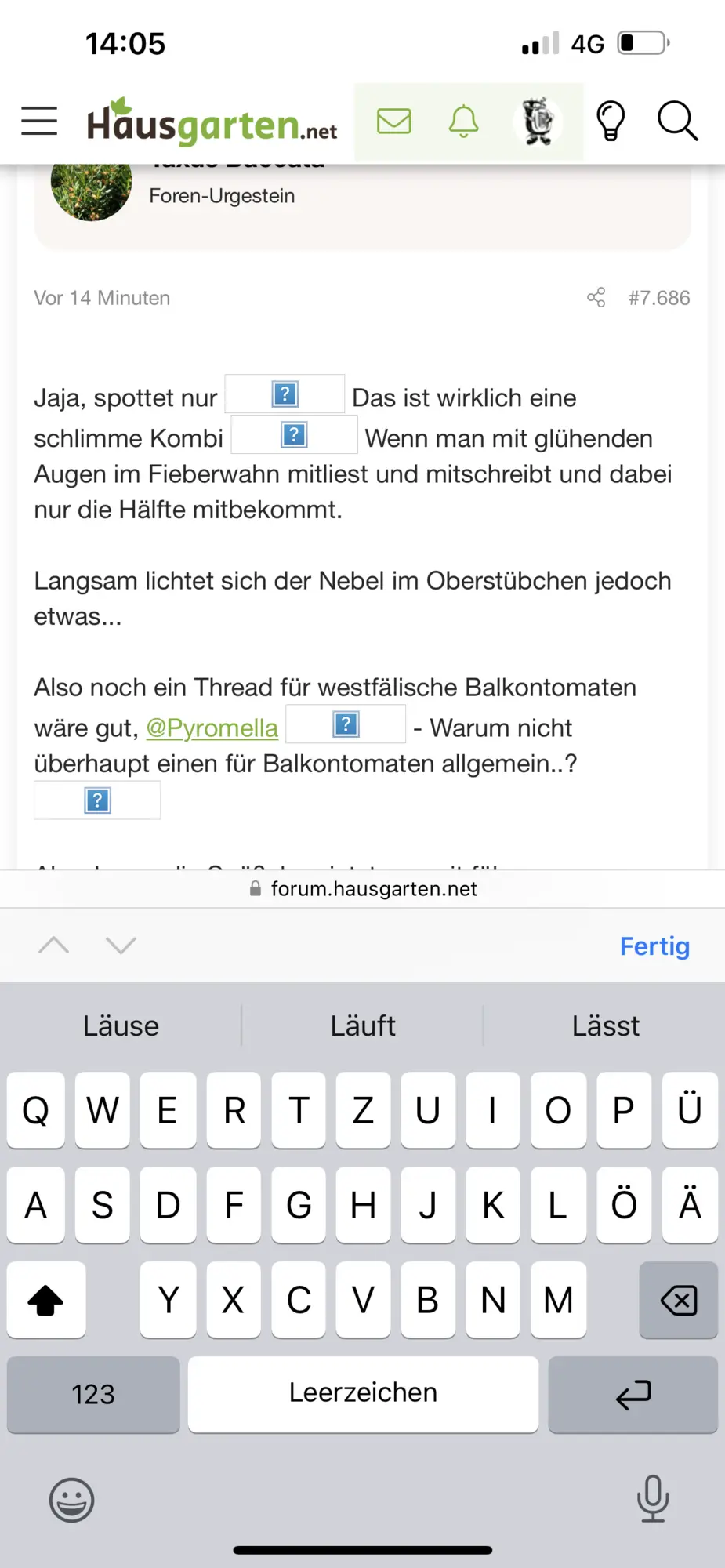725x1568 pixels.
Task: Open the private messages envelope
Action: tap(393, 122)
